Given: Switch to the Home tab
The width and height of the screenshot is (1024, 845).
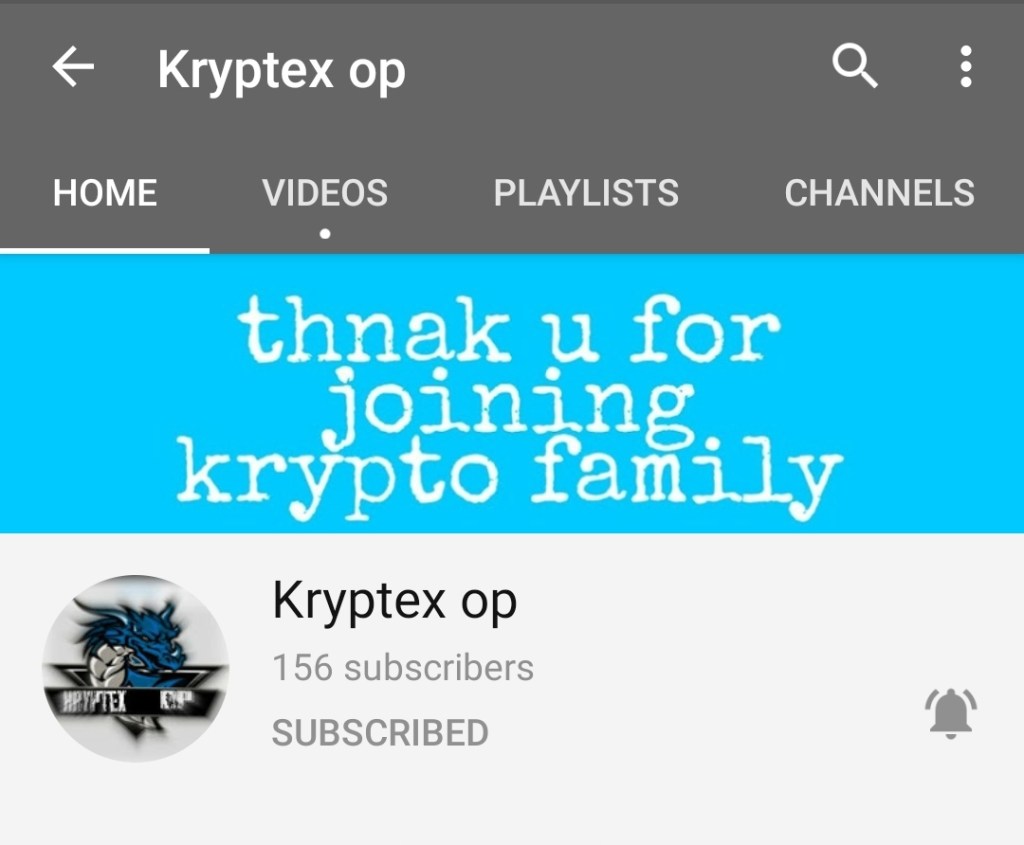Looking at the screenshot, I should pyautogui.click(x=105, y=193).
